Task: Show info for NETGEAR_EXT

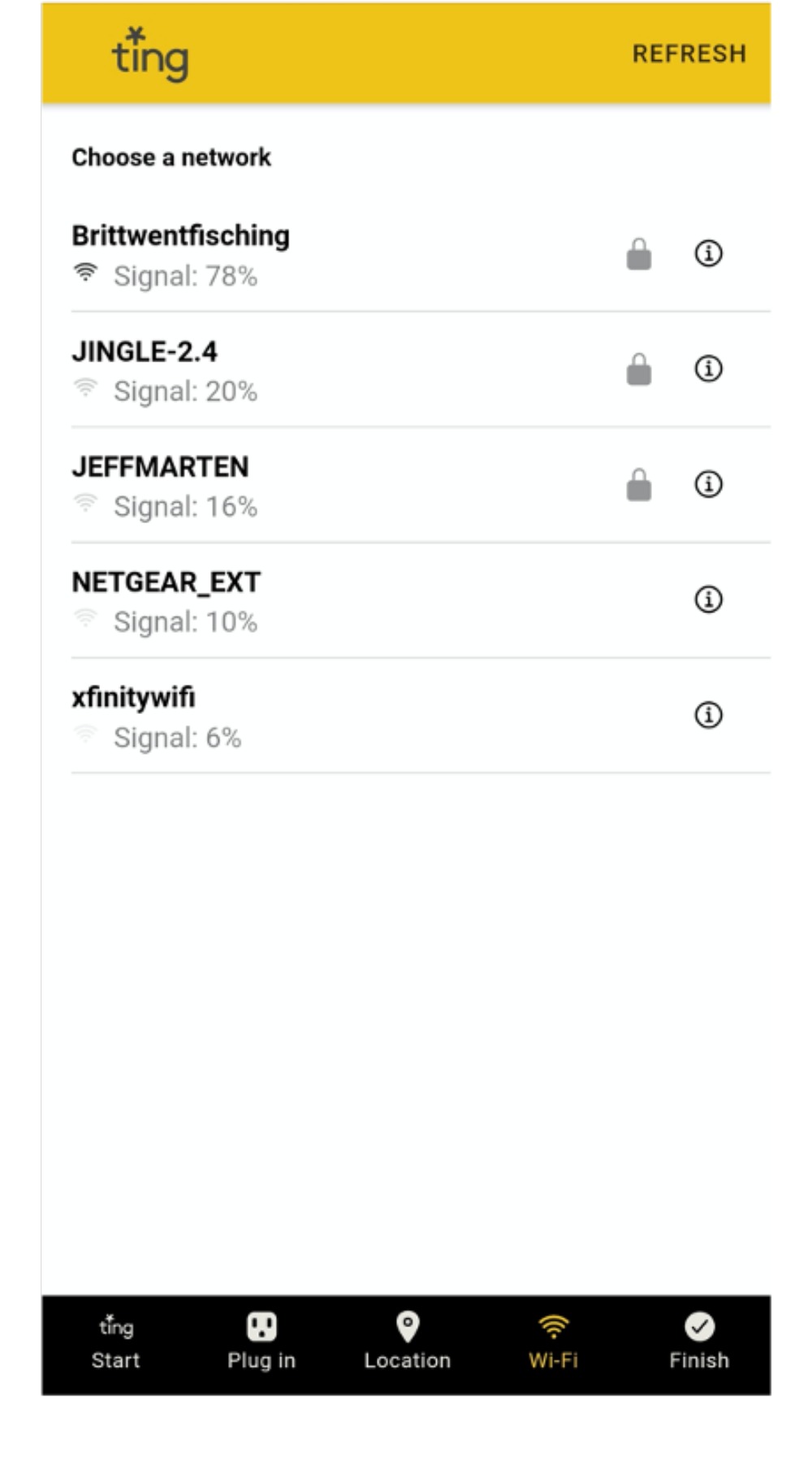Action: tap(708, 599)
